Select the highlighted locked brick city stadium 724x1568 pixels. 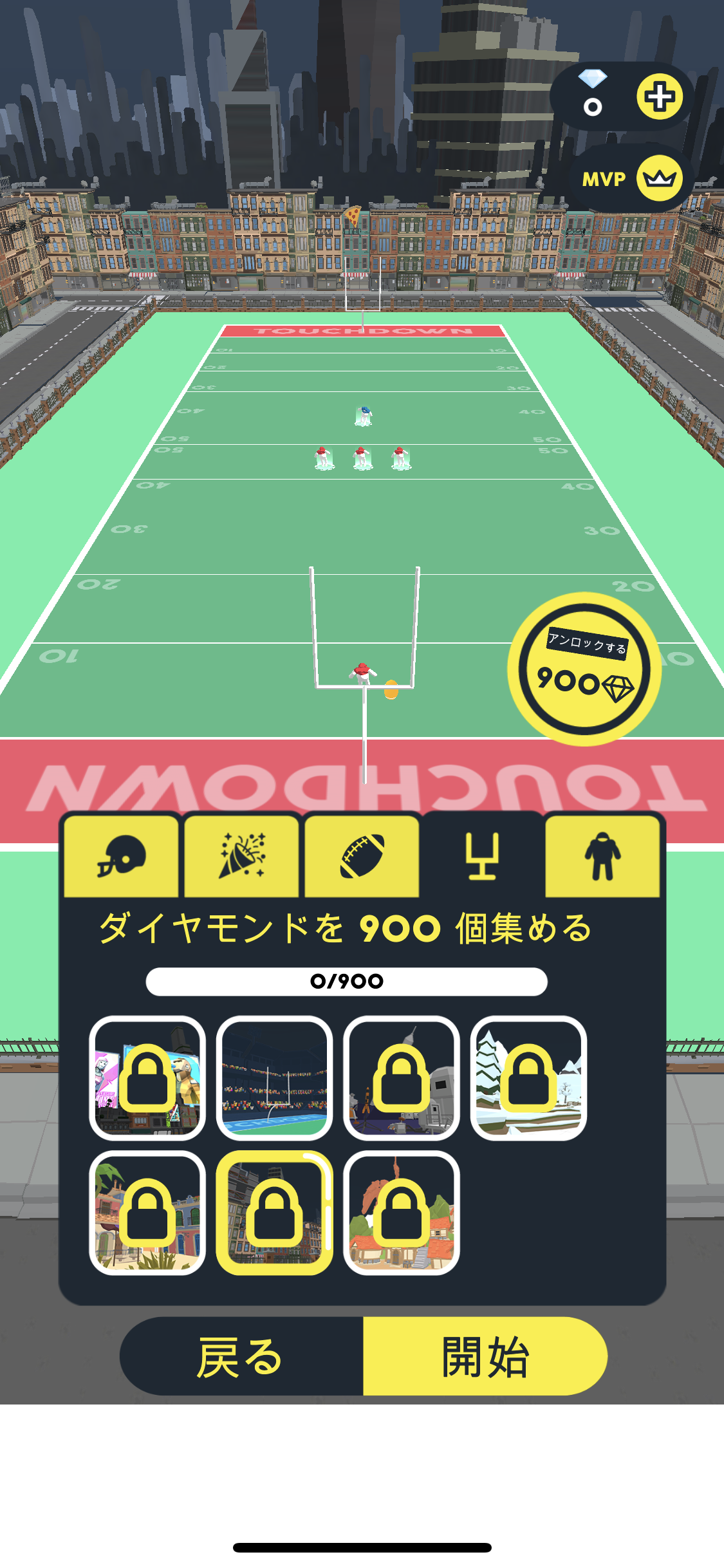click(274, 1213)
